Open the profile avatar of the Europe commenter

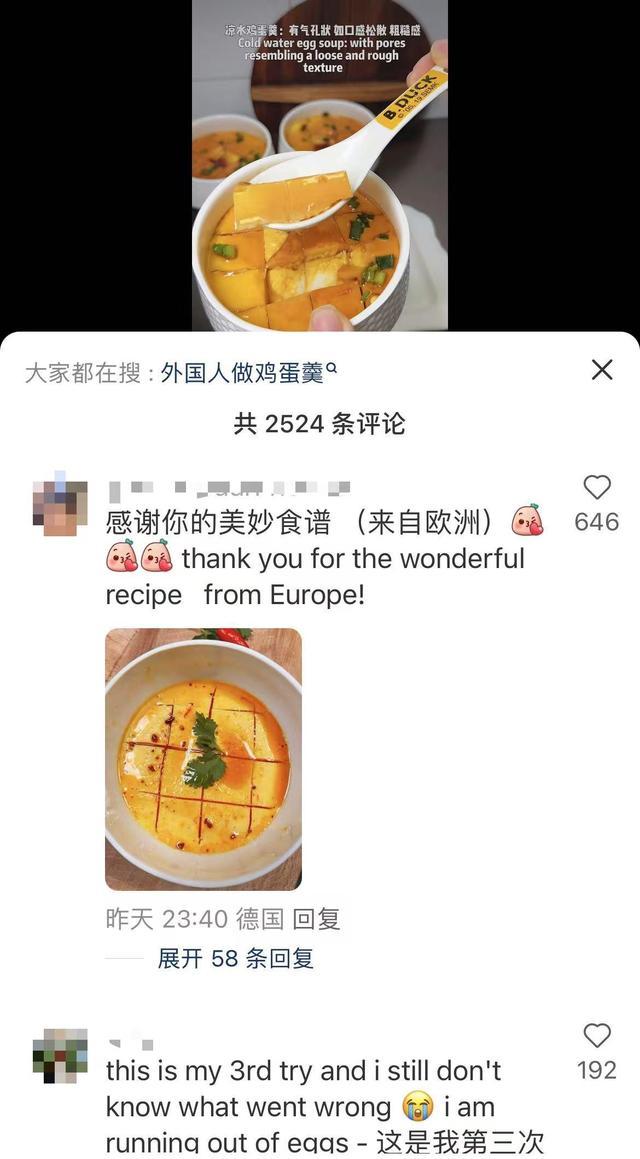pos(60,507)
